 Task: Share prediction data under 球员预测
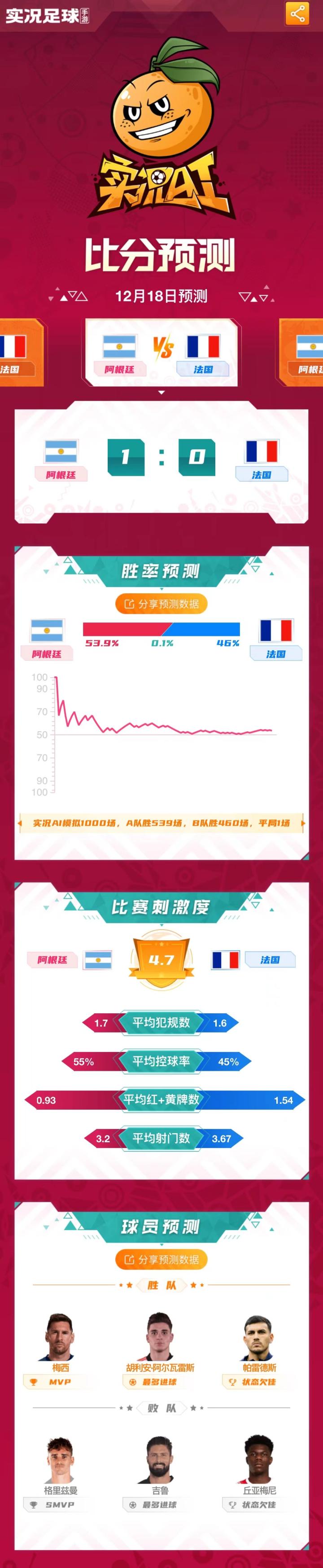pos(161,1259)
